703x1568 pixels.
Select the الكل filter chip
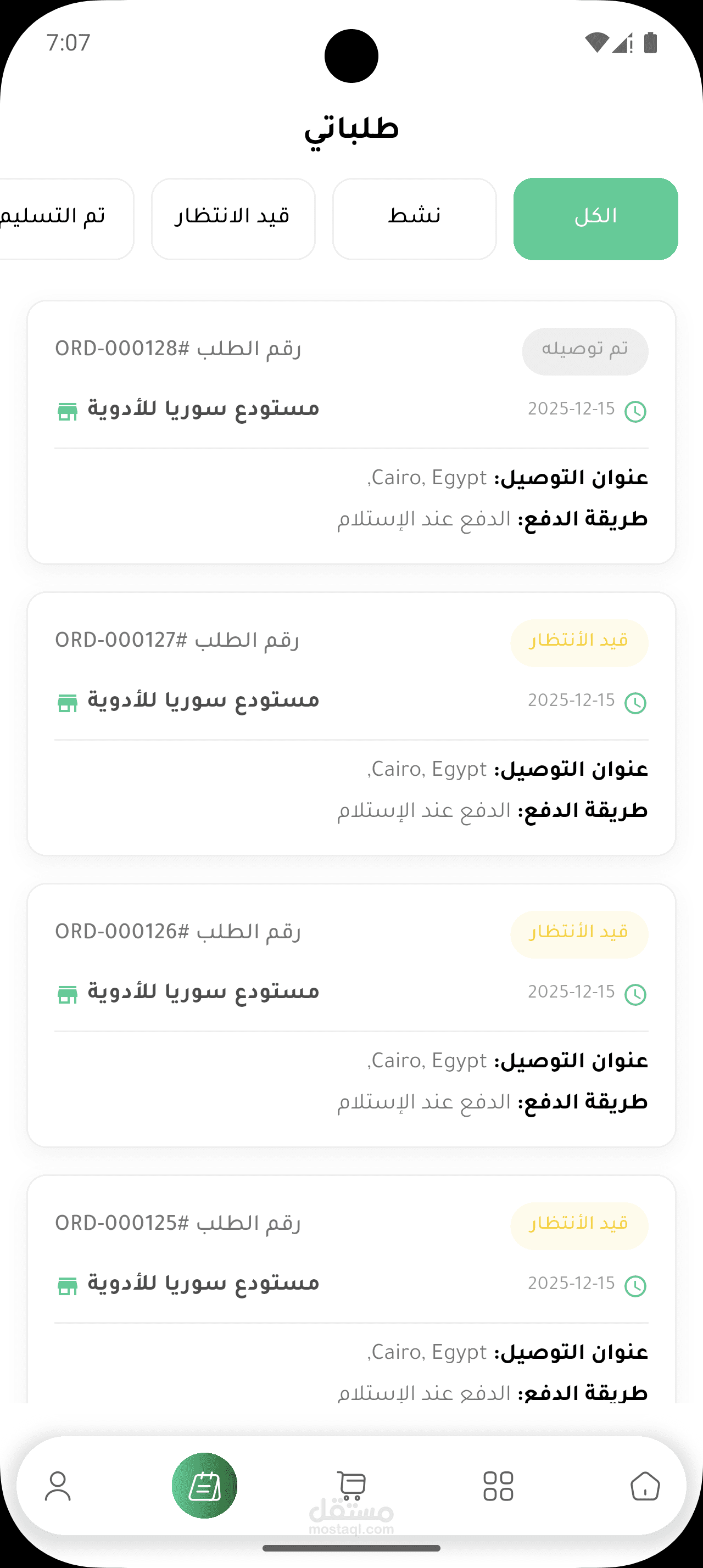click(595, 219)
